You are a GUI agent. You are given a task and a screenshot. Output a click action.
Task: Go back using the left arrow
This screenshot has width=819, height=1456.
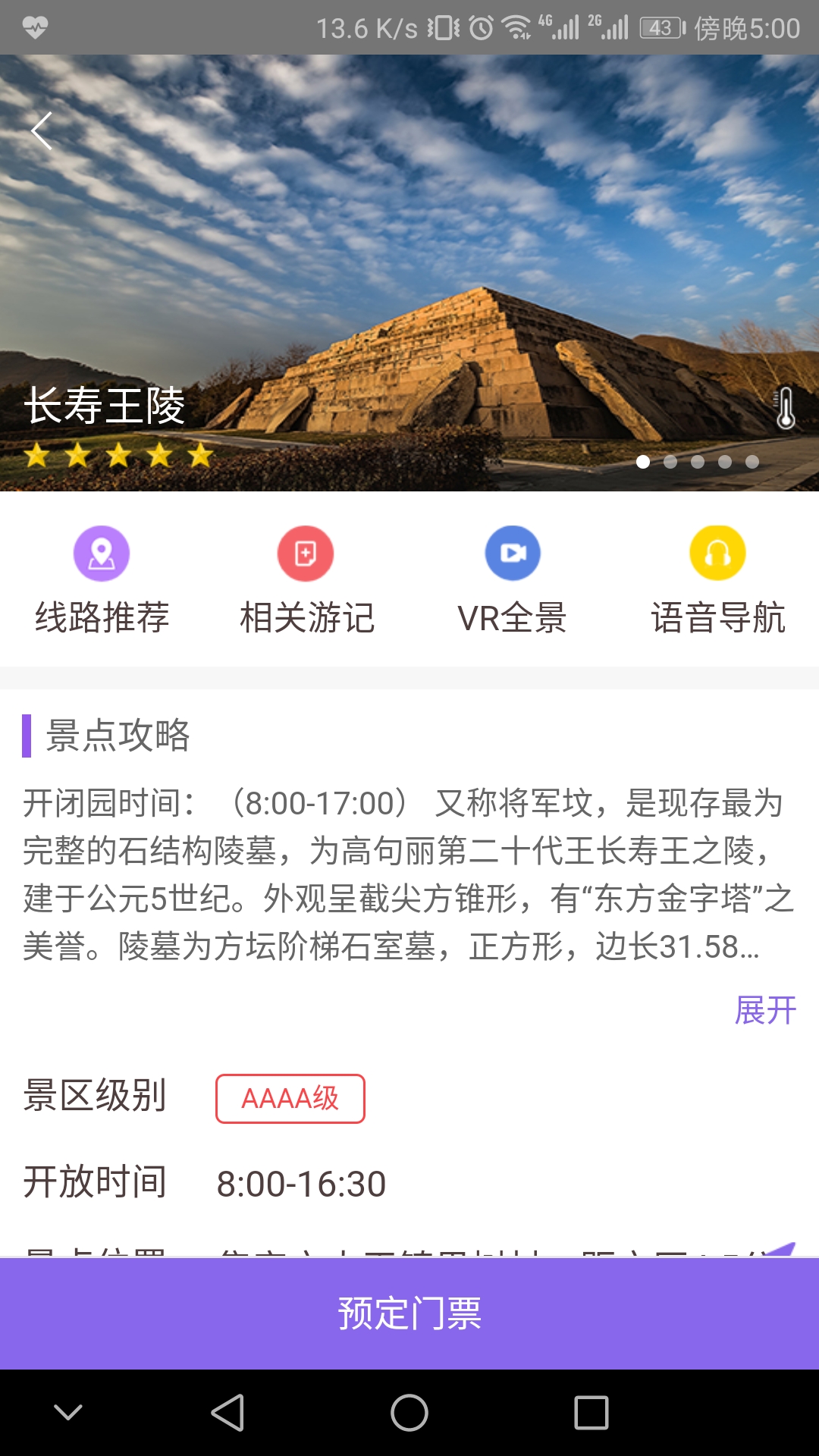tap(43, 130)
